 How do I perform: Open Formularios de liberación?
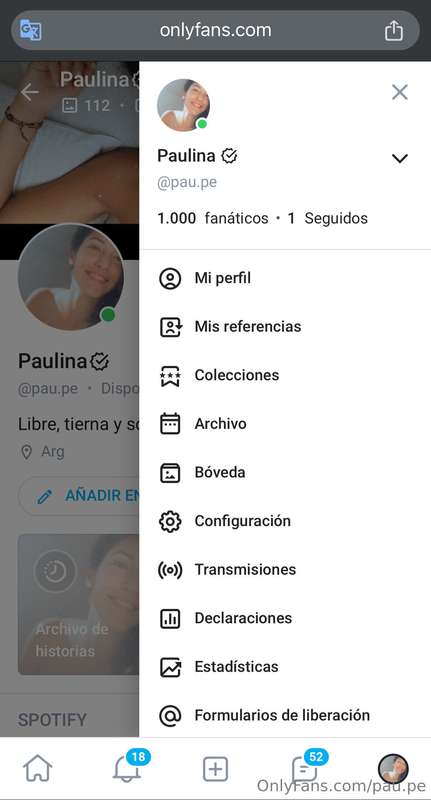(285, 715)
